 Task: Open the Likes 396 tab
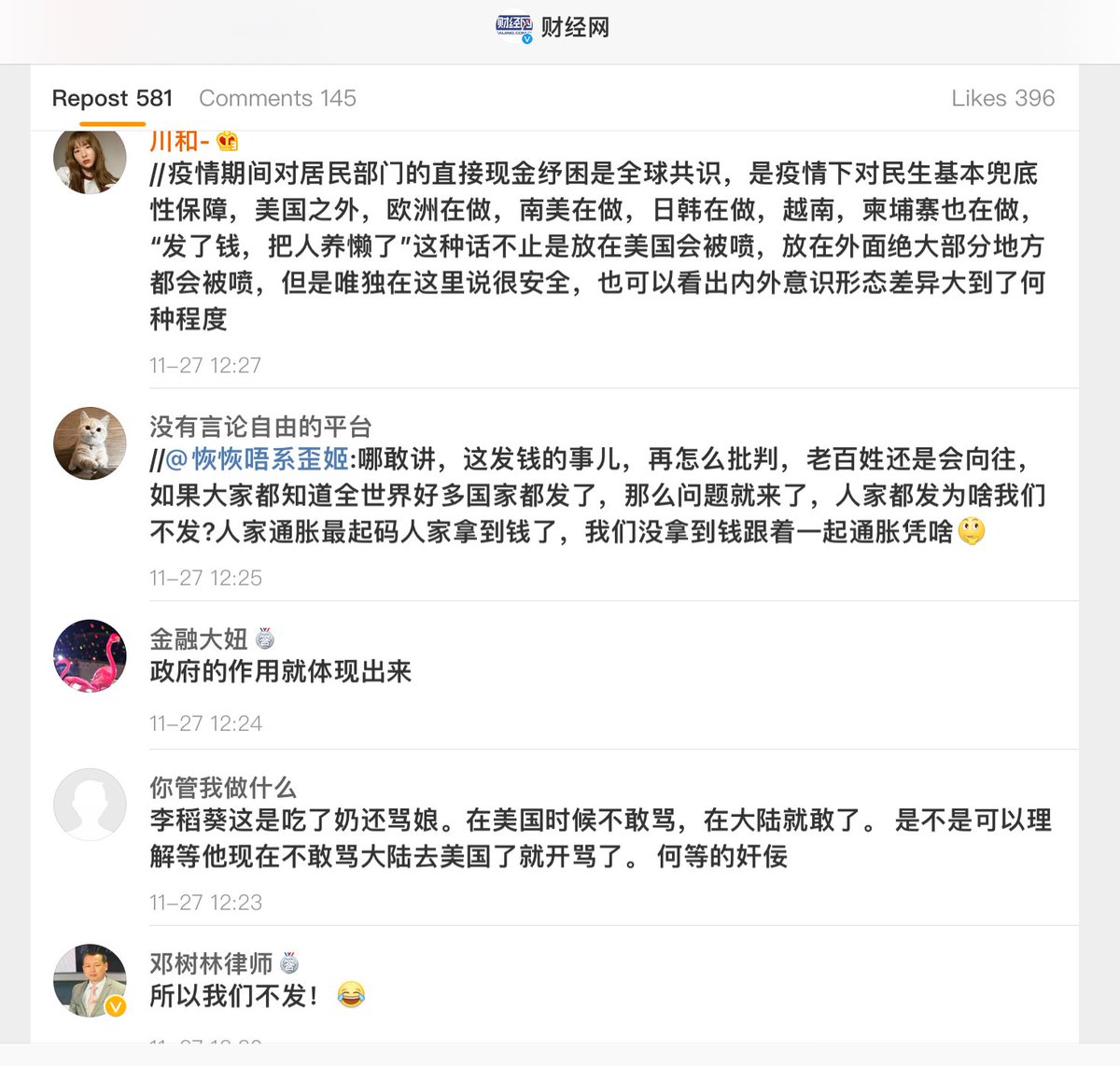coord(1002,98)
